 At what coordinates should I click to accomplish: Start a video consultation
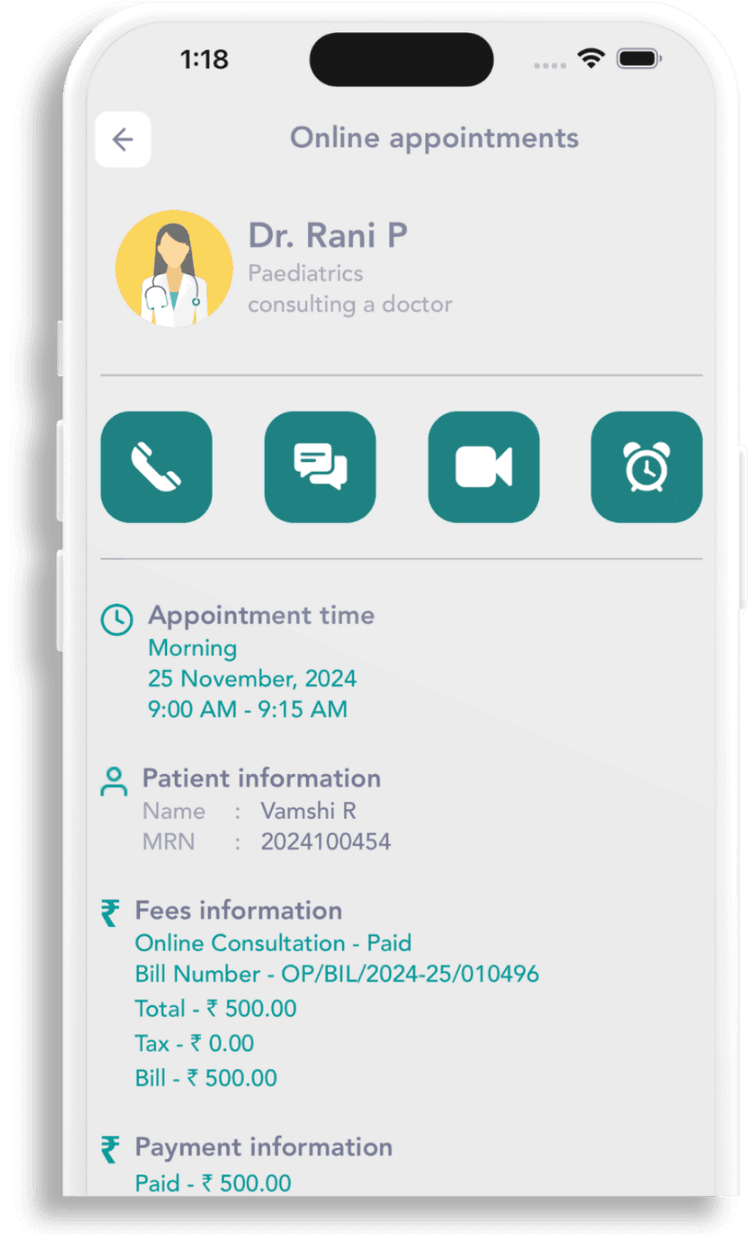point(484,467)
